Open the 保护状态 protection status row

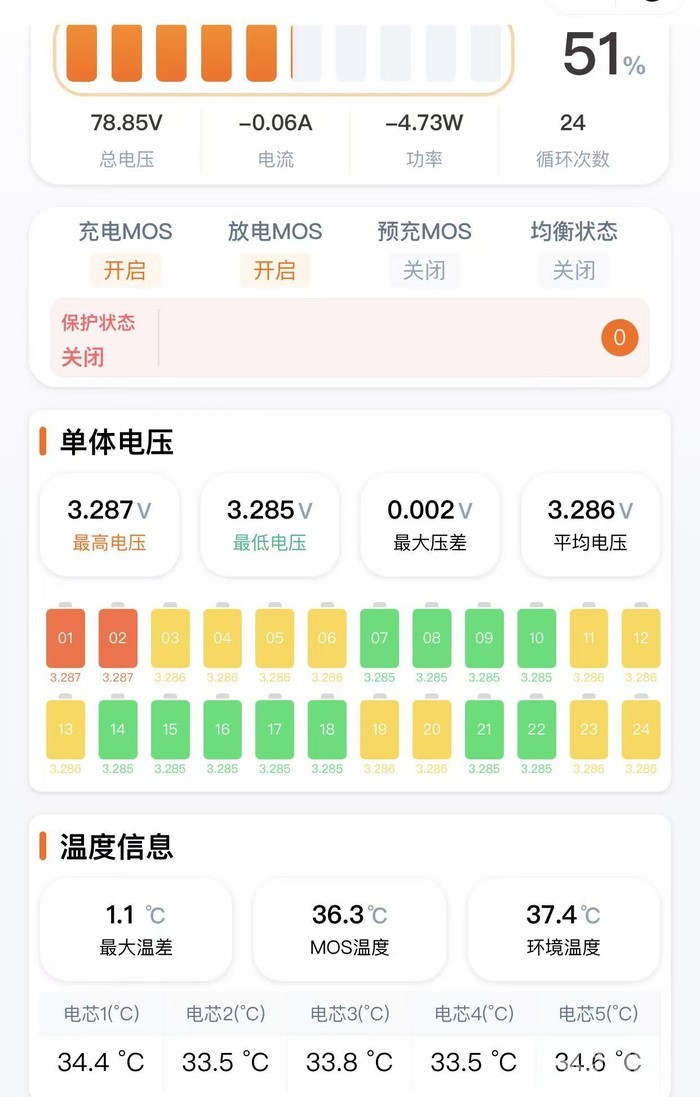point(350,339)
